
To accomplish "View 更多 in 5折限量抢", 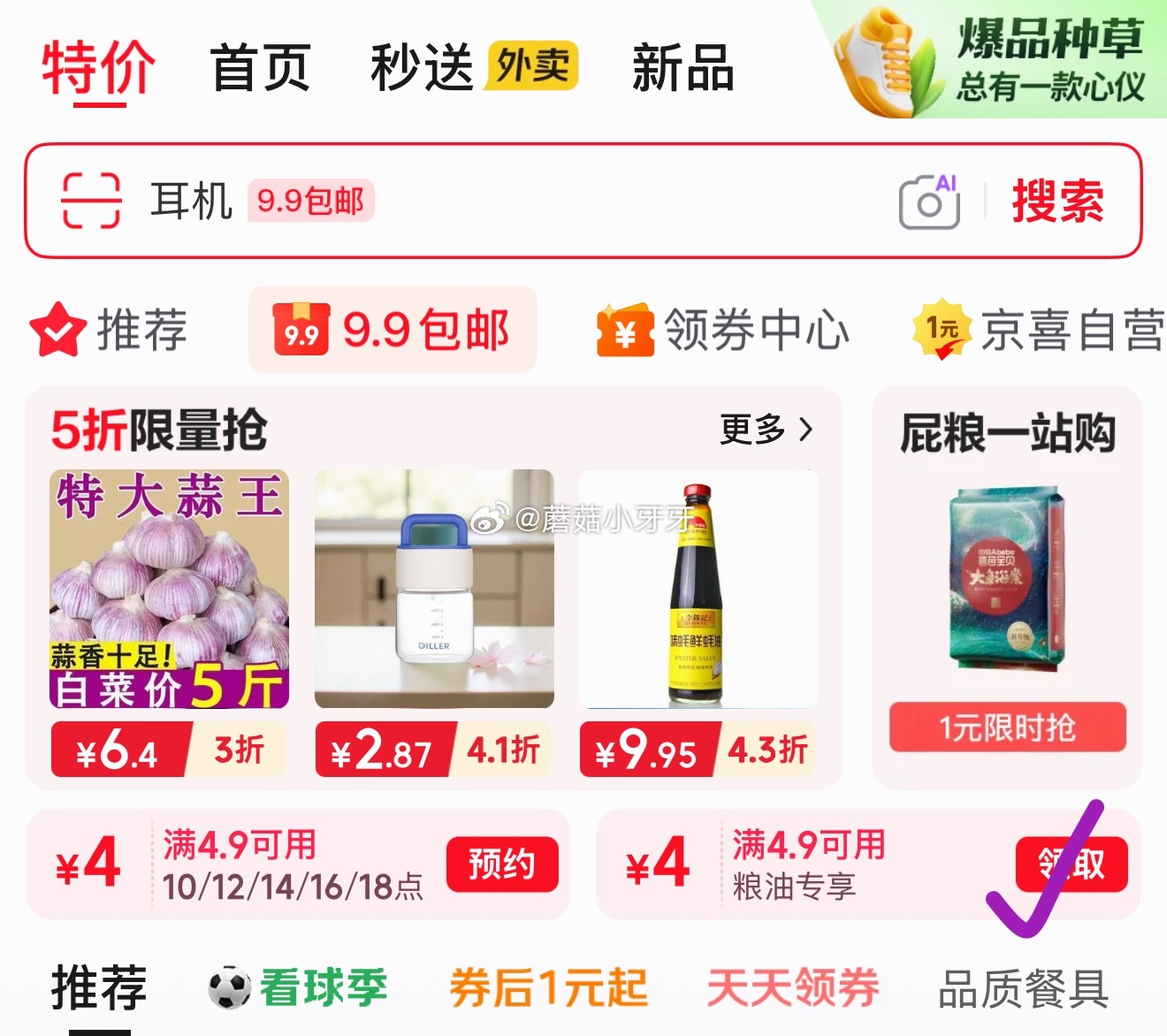I will (x=766, y=430).
